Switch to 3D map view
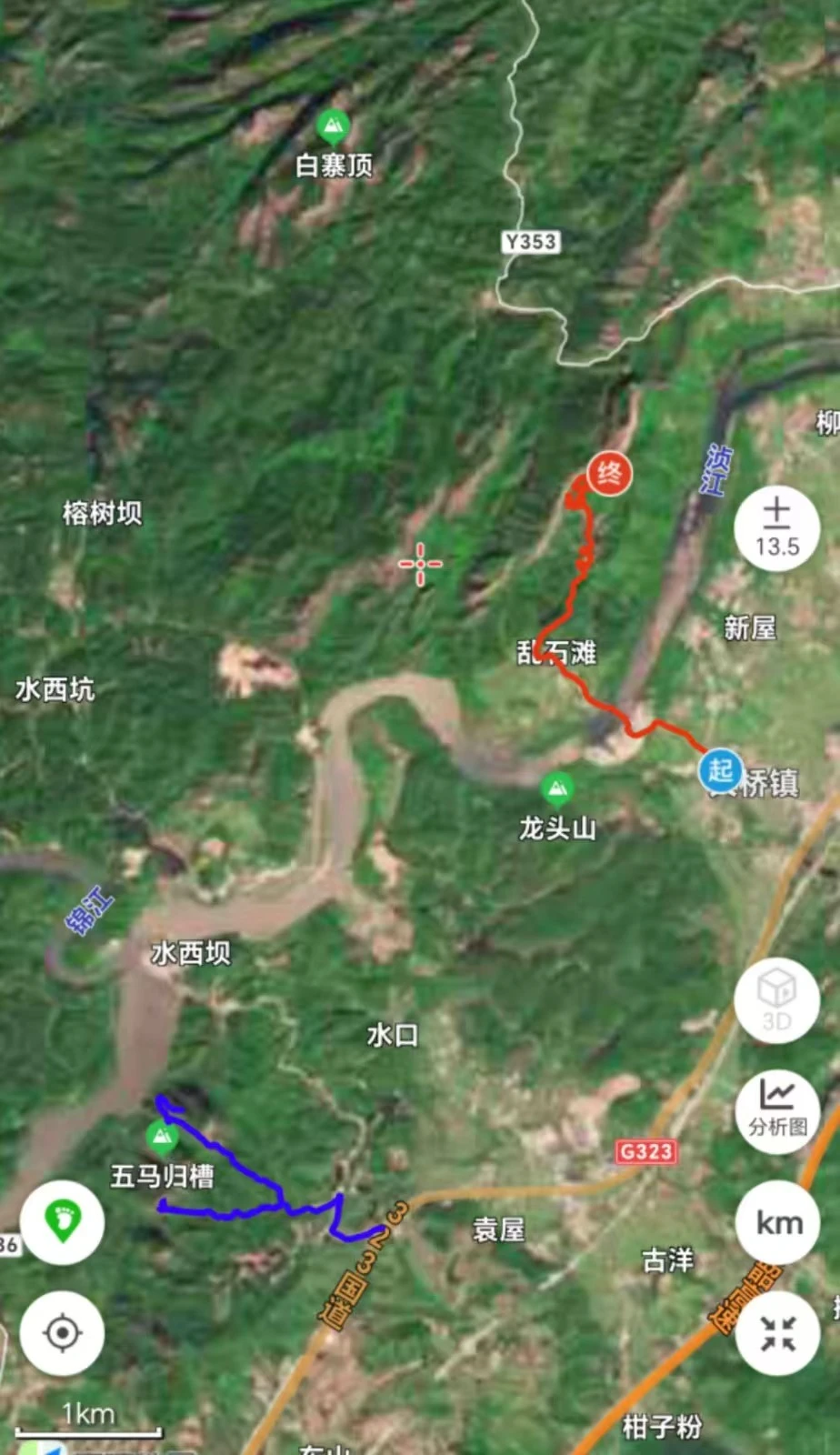The width and height of the screenshot is (840, 1455). pos(777,999)
